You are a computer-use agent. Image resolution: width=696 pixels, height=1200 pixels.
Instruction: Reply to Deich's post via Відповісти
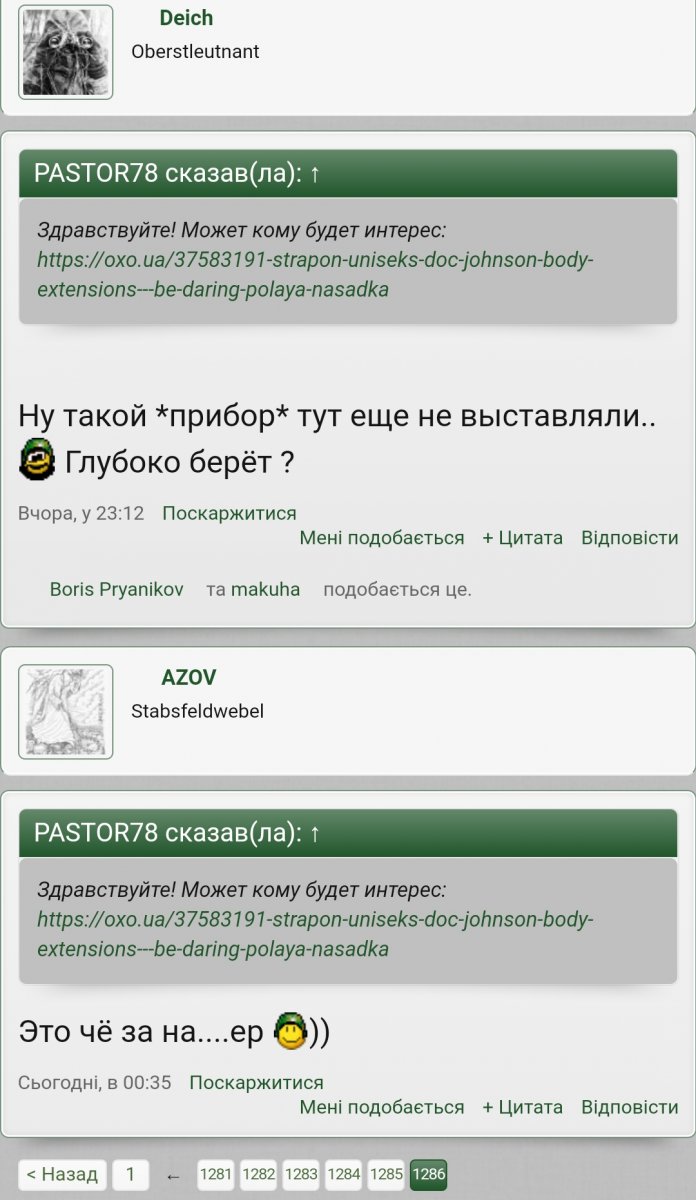click(x=630, y=538)
